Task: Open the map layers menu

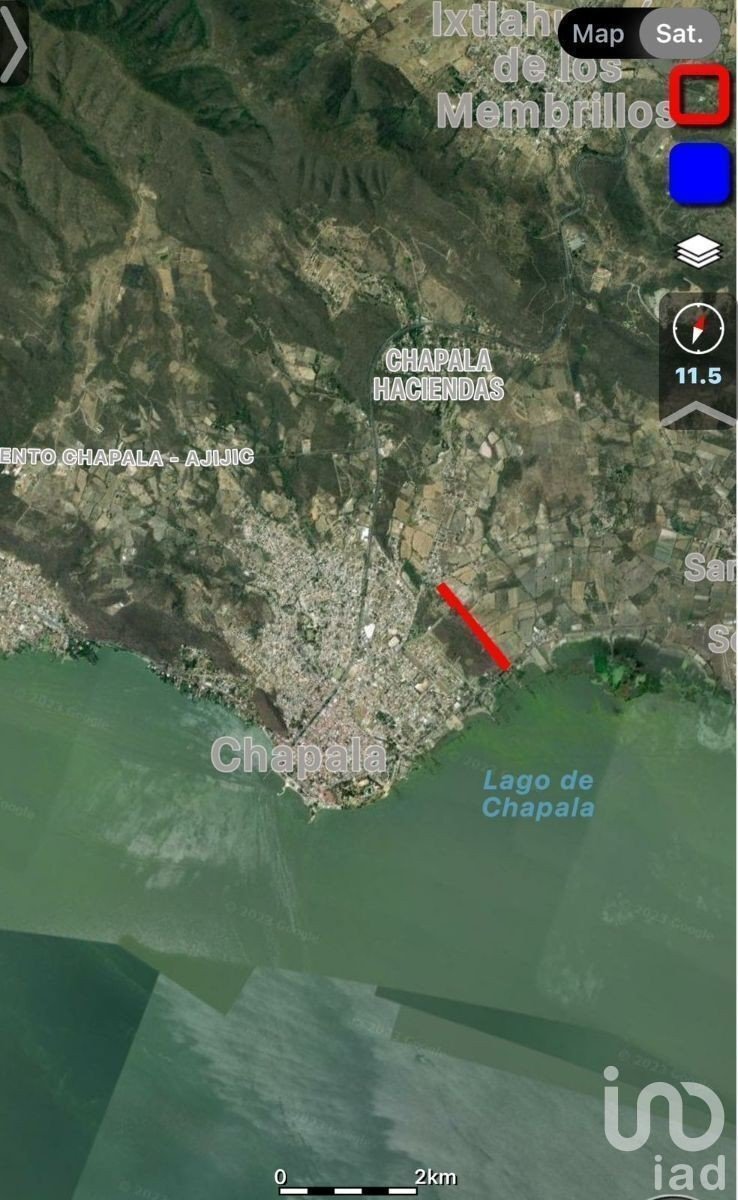Action: pyautogui.click(x=698, y=251)
